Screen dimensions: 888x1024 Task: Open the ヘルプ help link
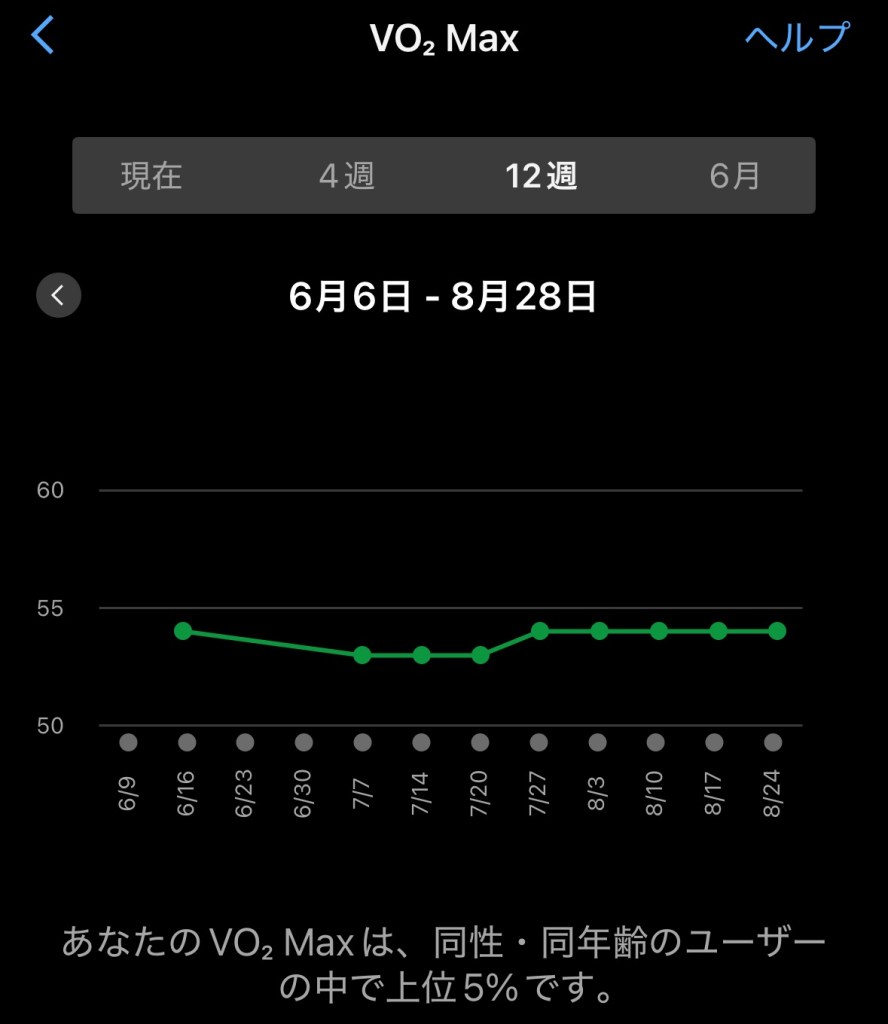pos(797,37)
